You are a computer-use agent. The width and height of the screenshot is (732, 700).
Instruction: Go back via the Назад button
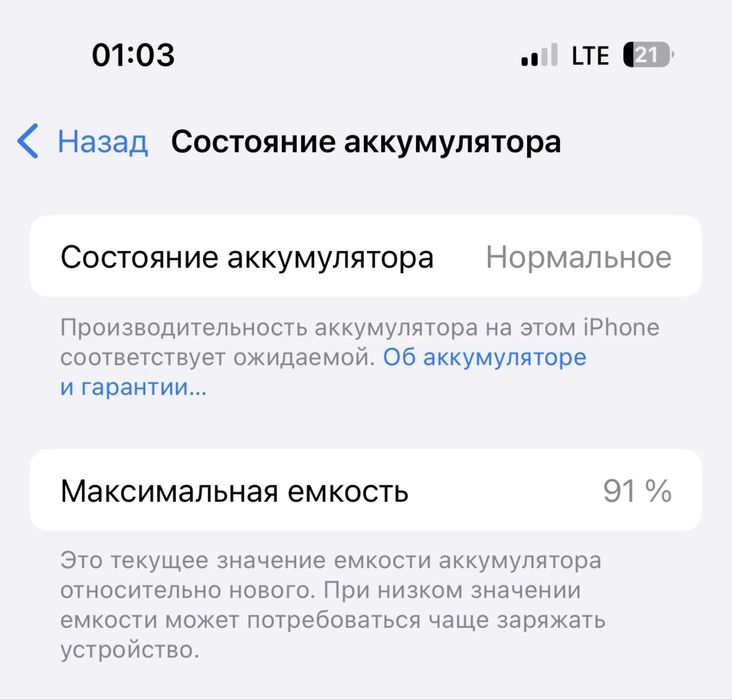(x=84, y=142)
